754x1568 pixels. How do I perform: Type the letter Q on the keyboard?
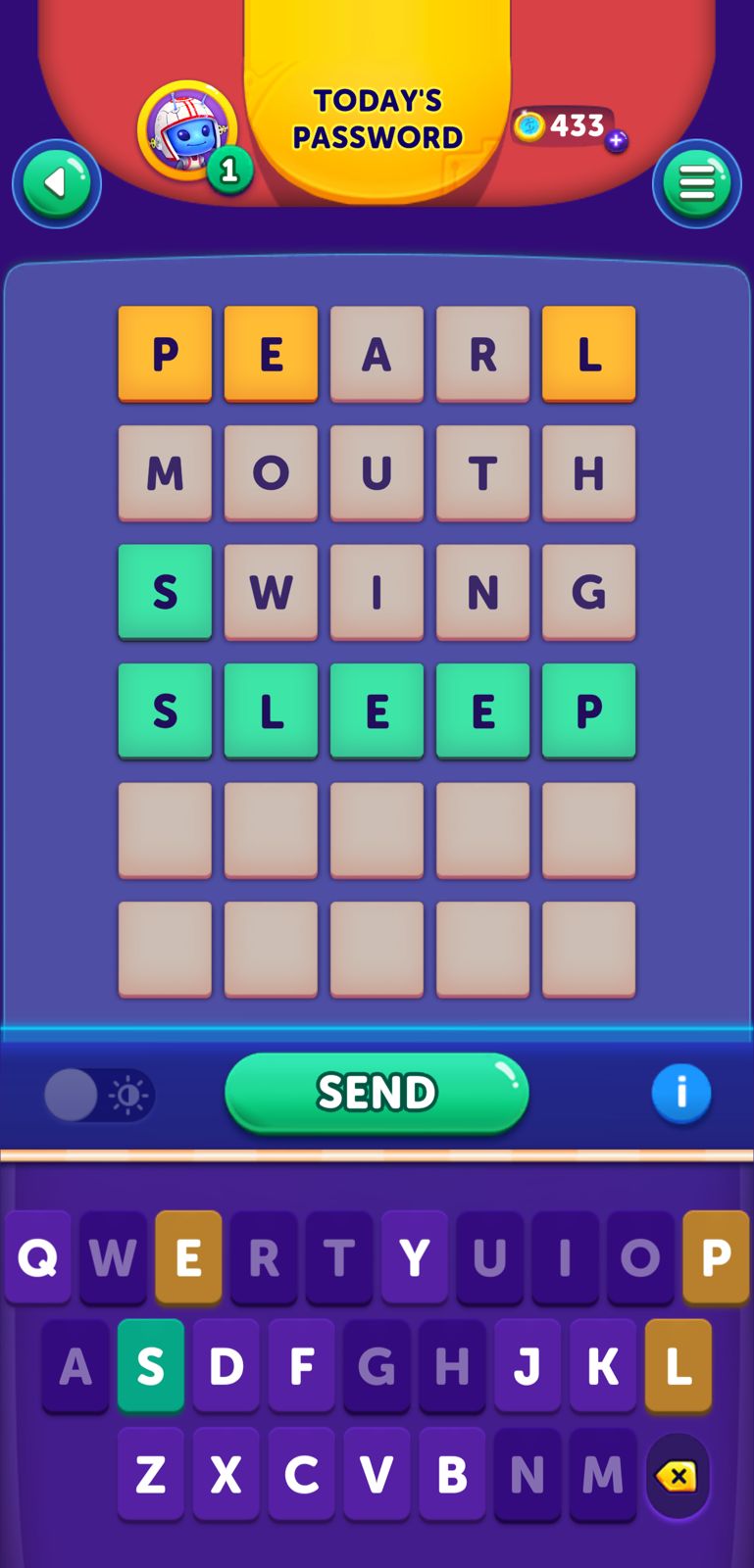coord(38,1257)
